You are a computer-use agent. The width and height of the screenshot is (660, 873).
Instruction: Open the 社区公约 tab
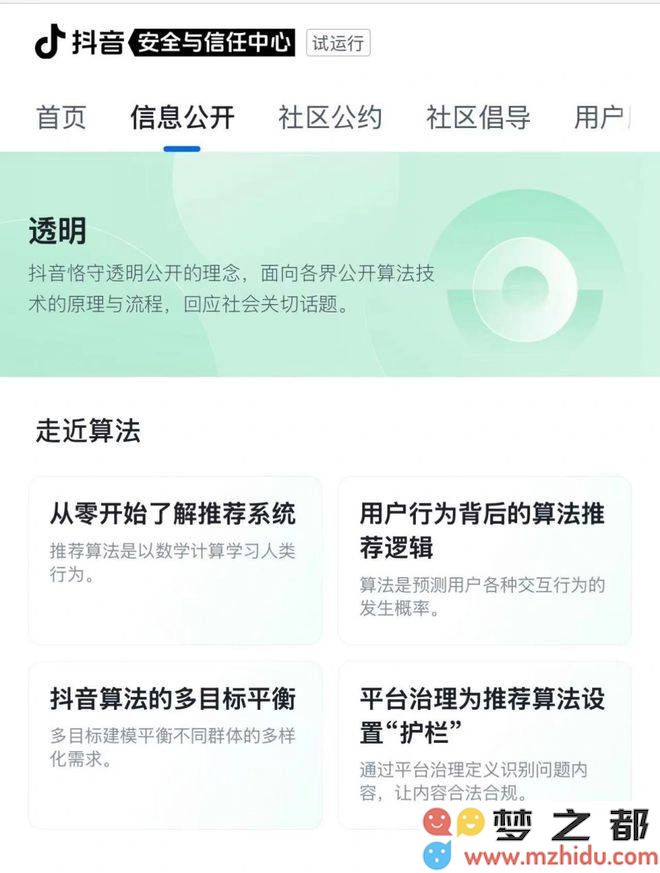[330, 117]
